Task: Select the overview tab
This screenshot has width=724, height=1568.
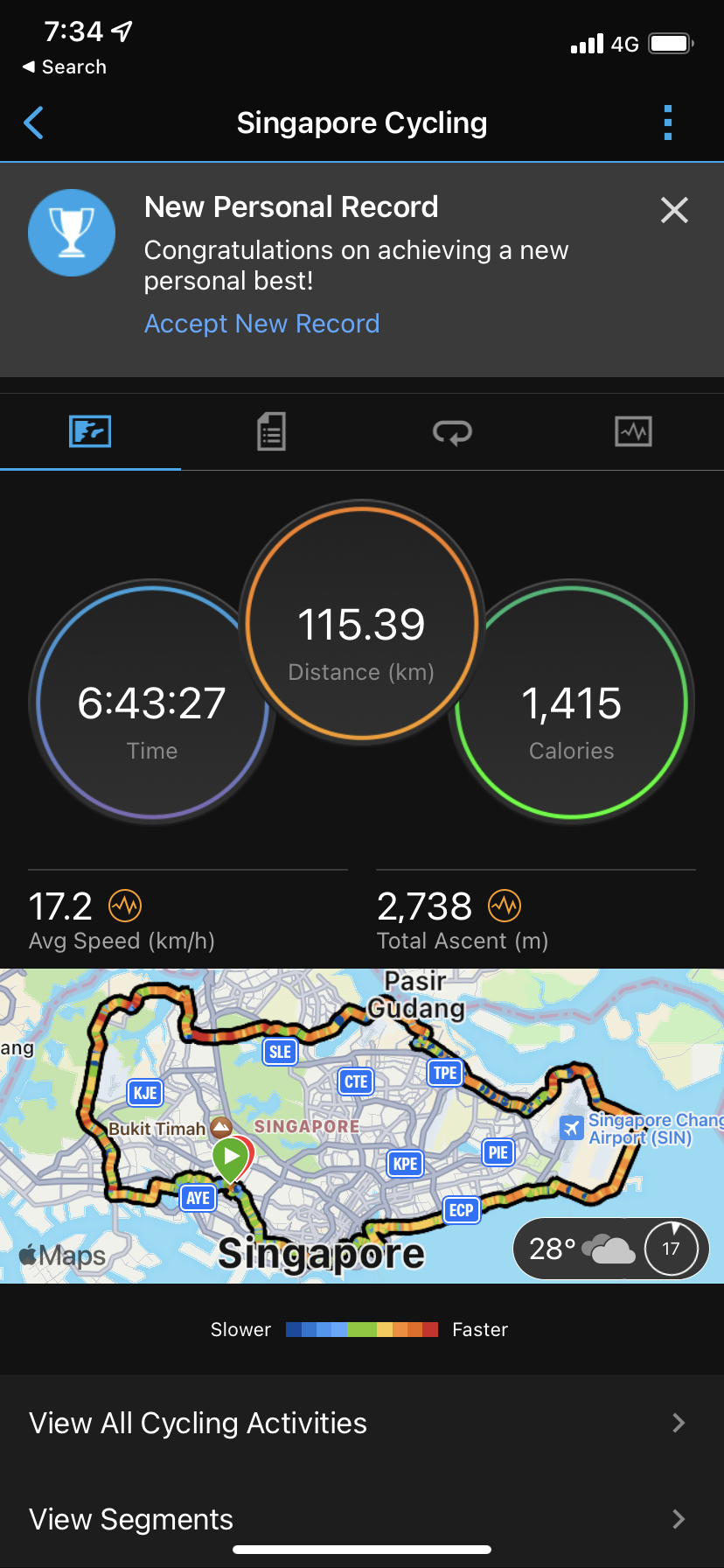Action: [x=90, y=432]
